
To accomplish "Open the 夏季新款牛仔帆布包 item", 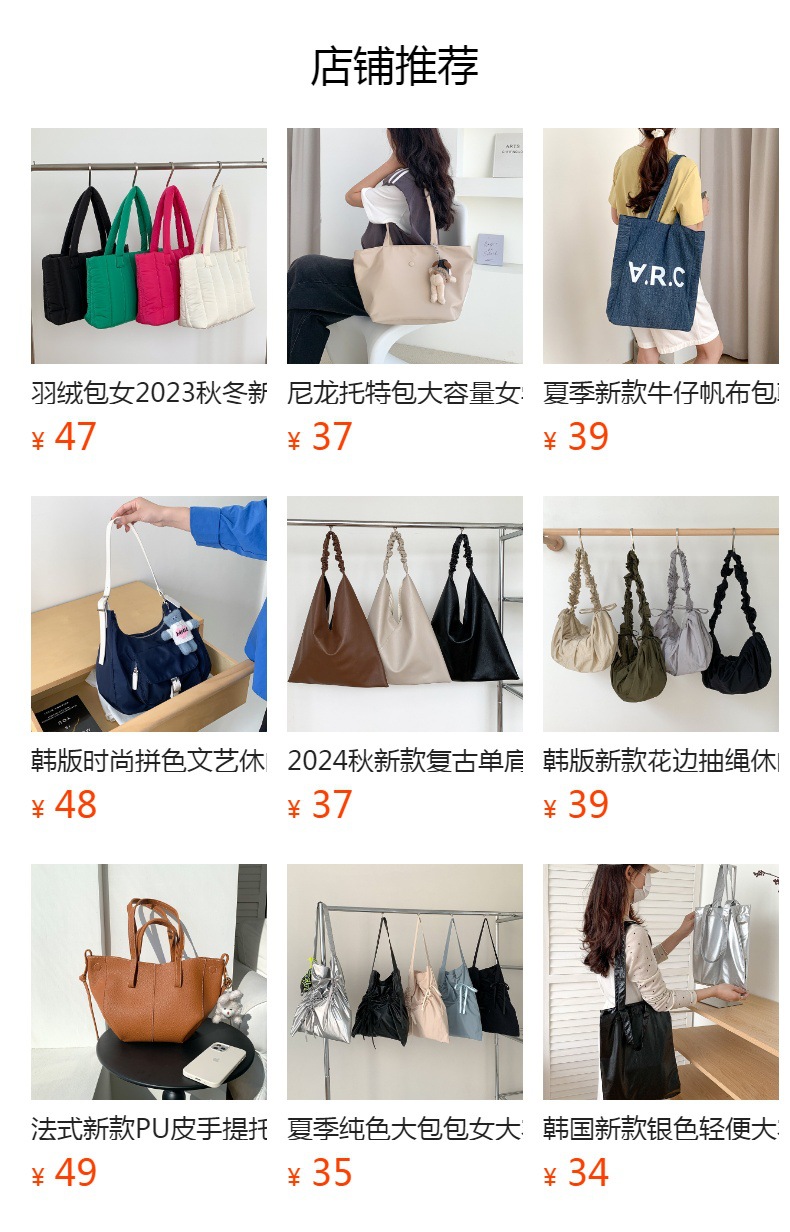I will pyautogui.click(x=660, y=246).
